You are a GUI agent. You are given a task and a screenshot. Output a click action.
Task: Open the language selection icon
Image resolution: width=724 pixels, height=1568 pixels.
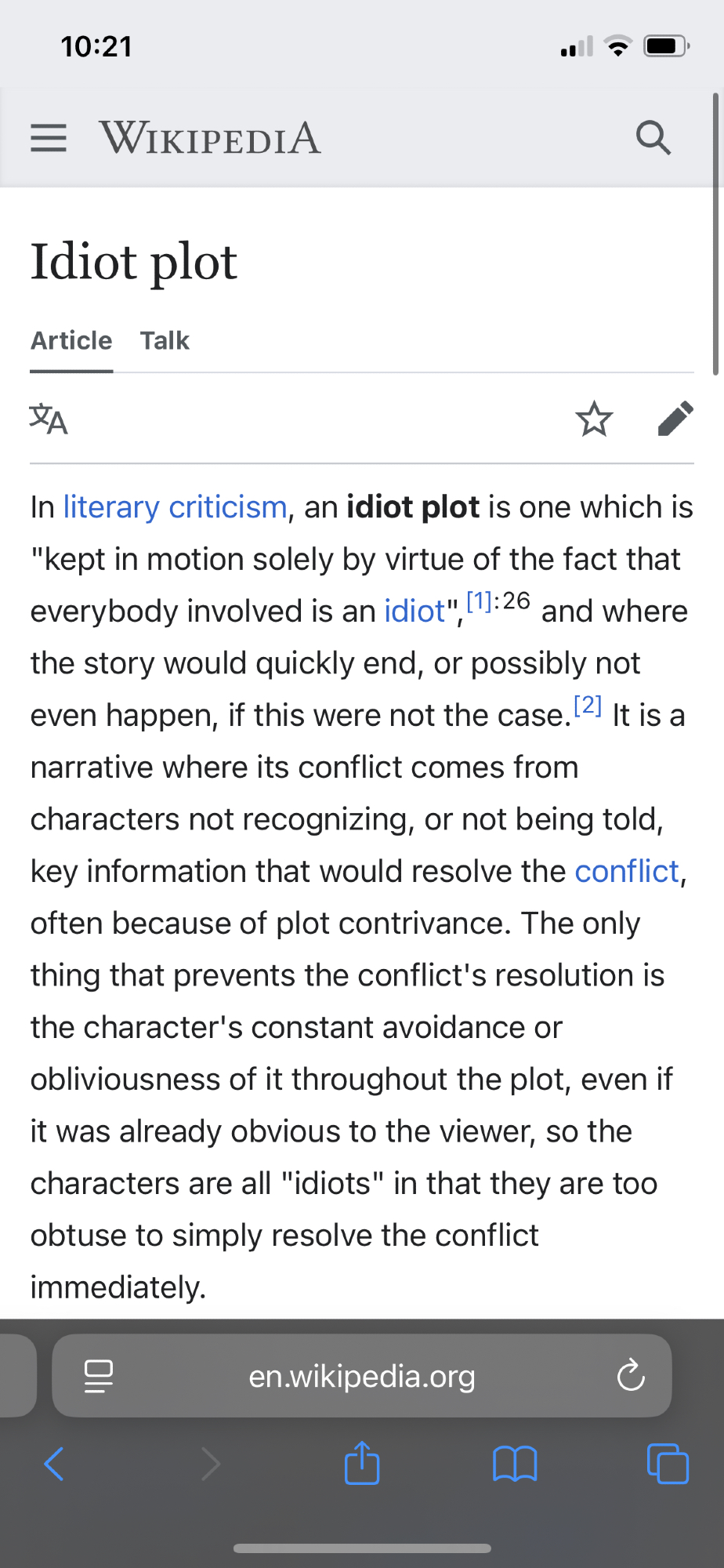pyautogui.click(x=49, y=419)
